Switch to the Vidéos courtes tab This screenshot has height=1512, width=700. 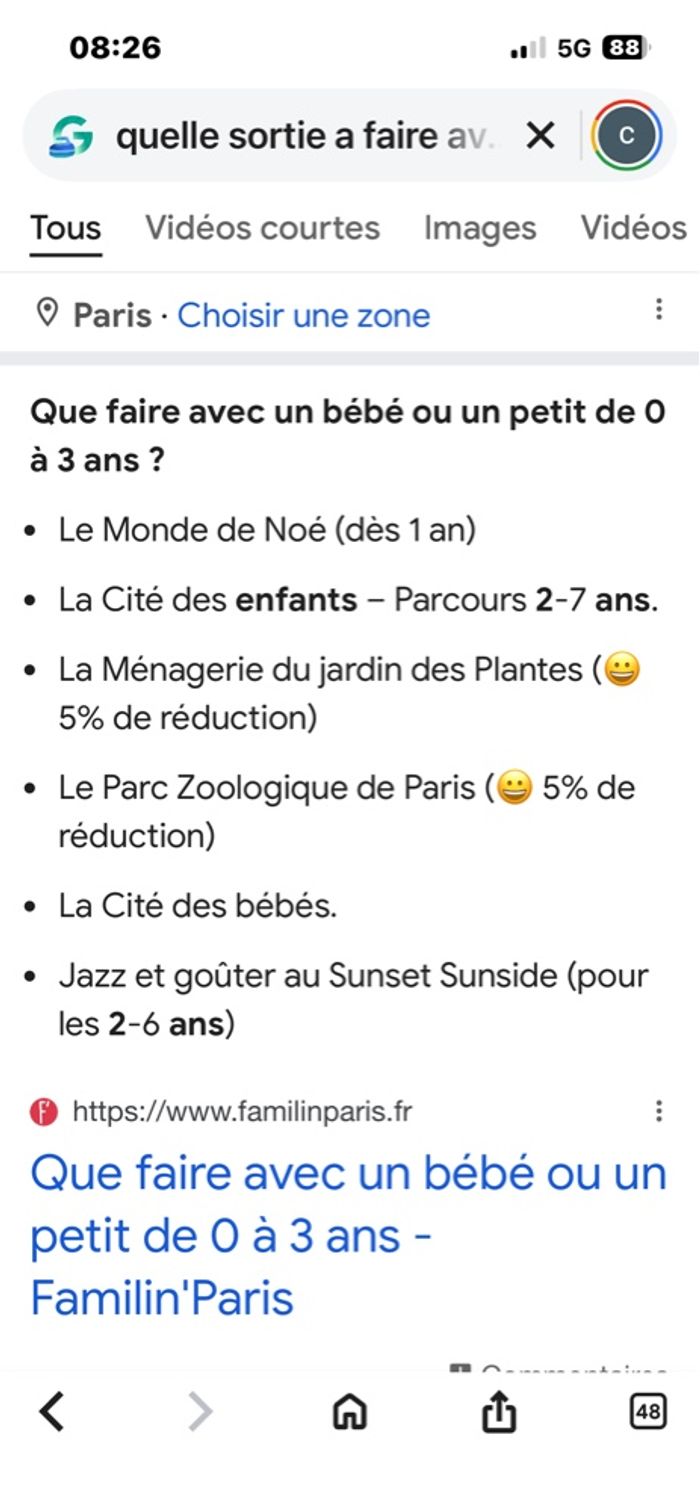(262, 228)
